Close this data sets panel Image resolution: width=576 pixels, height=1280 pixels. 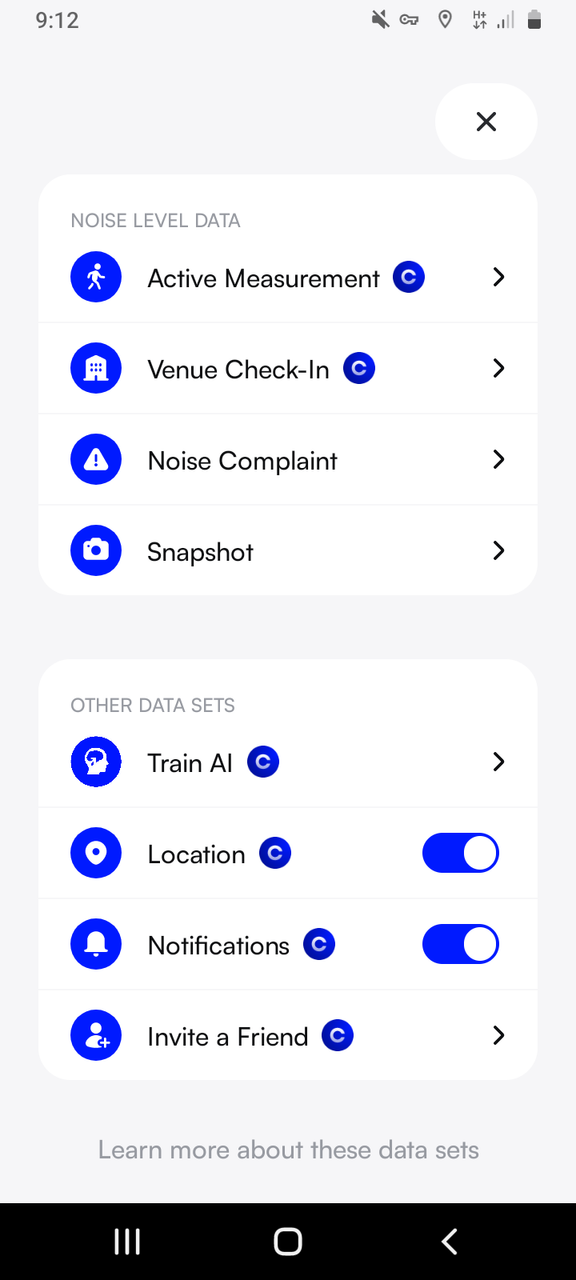click(486, 122)
